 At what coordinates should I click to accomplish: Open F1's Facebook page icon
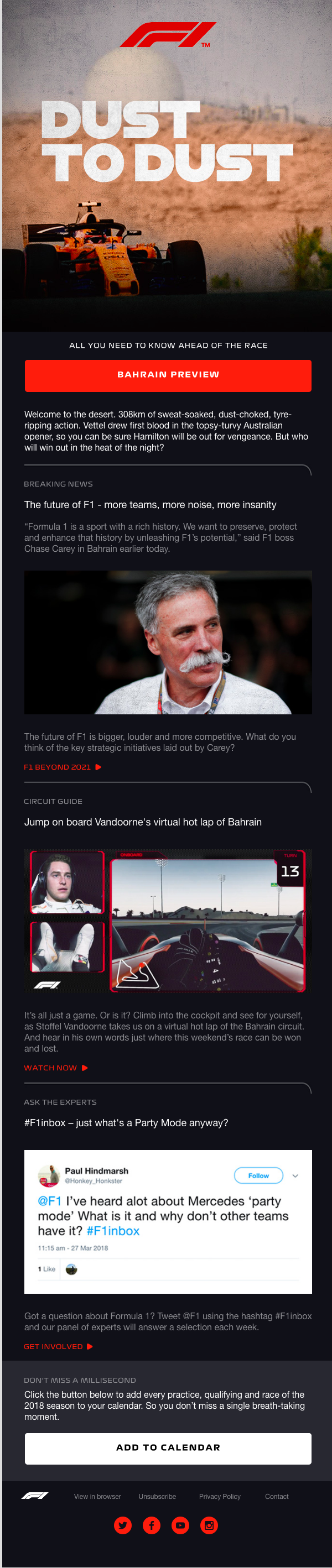tap(152, 1525)
